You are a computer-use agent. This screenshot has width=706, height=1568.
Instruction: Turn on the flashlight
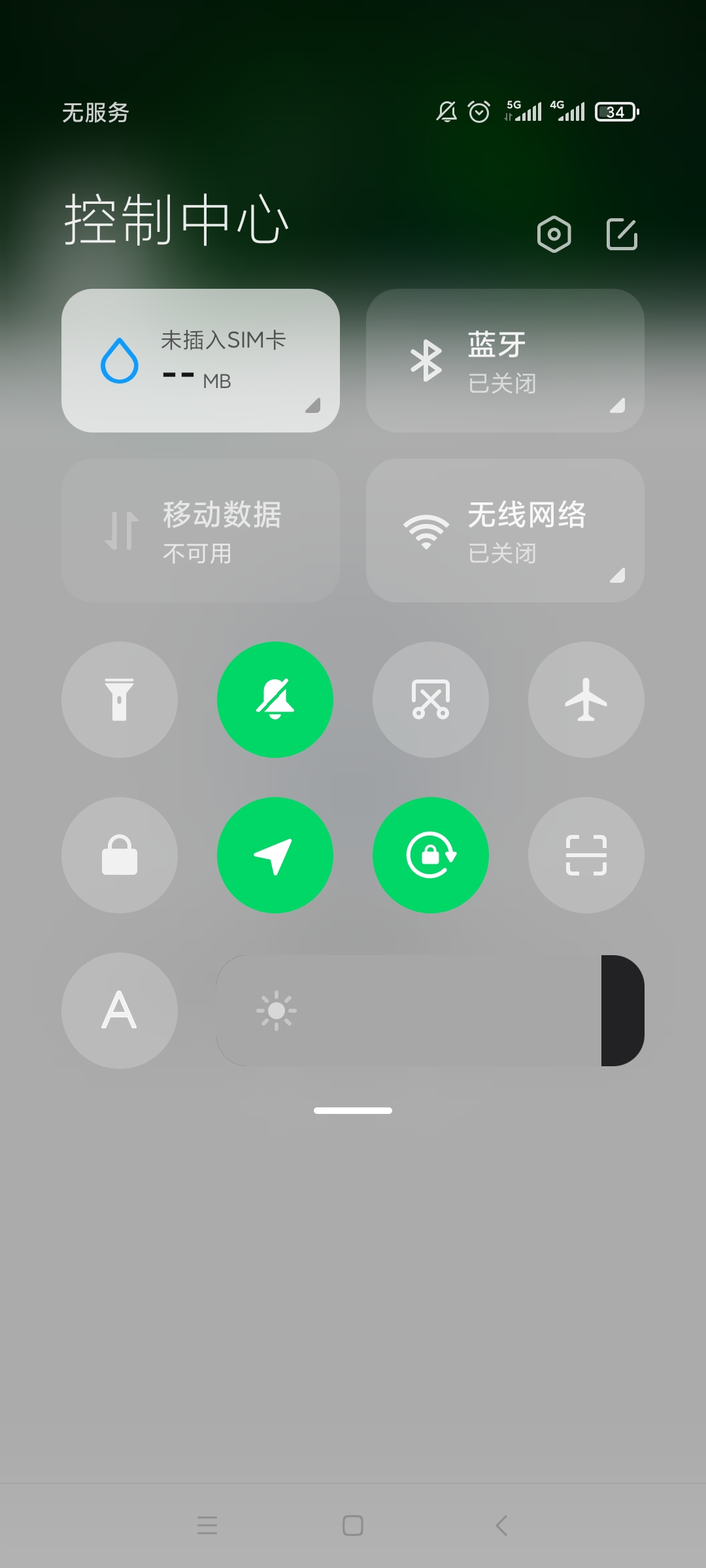pyautogui.click(x=120, y=700)
